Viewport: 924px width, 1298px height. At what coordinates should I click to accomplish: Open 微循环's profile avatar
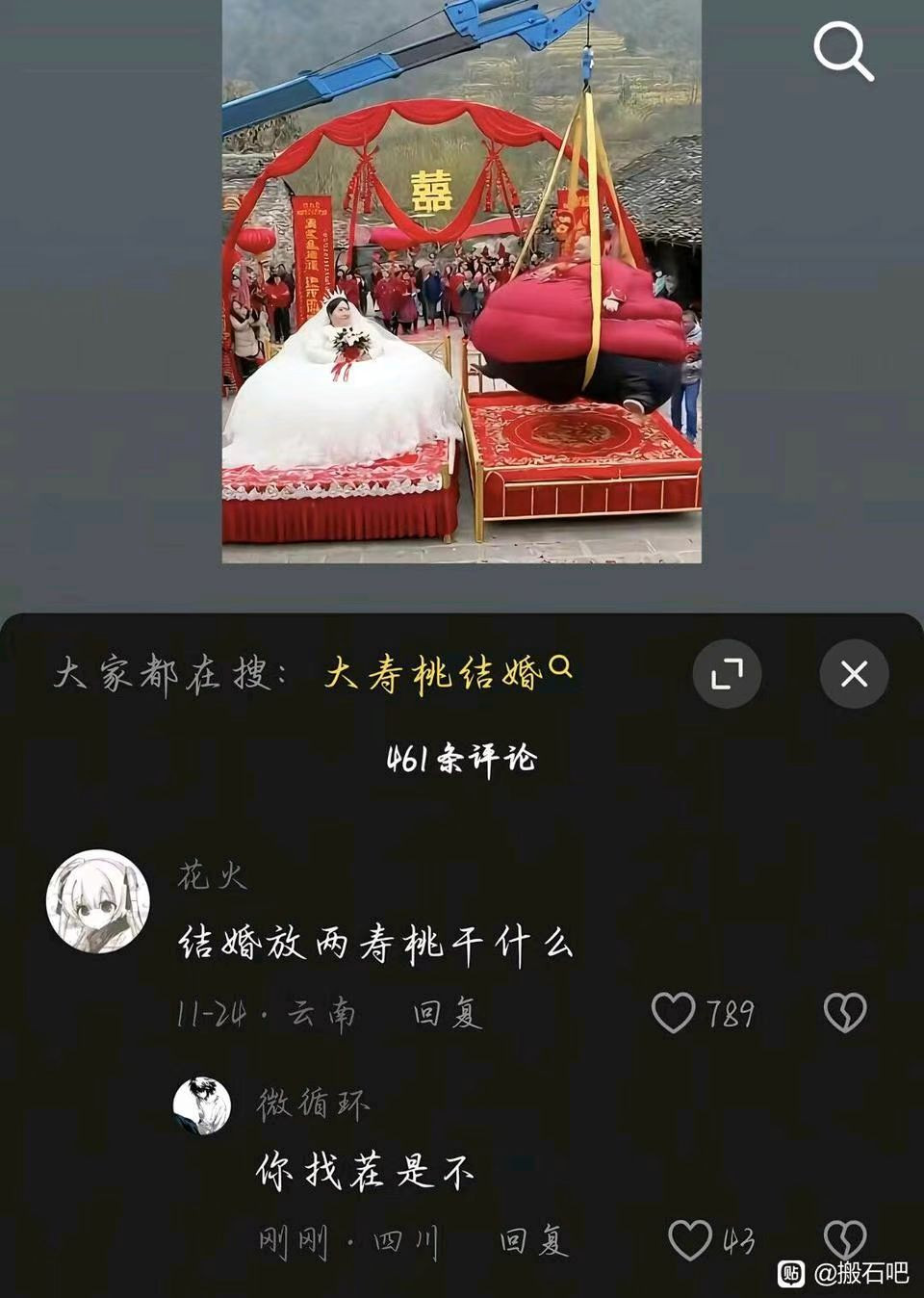pos(202,1105)
